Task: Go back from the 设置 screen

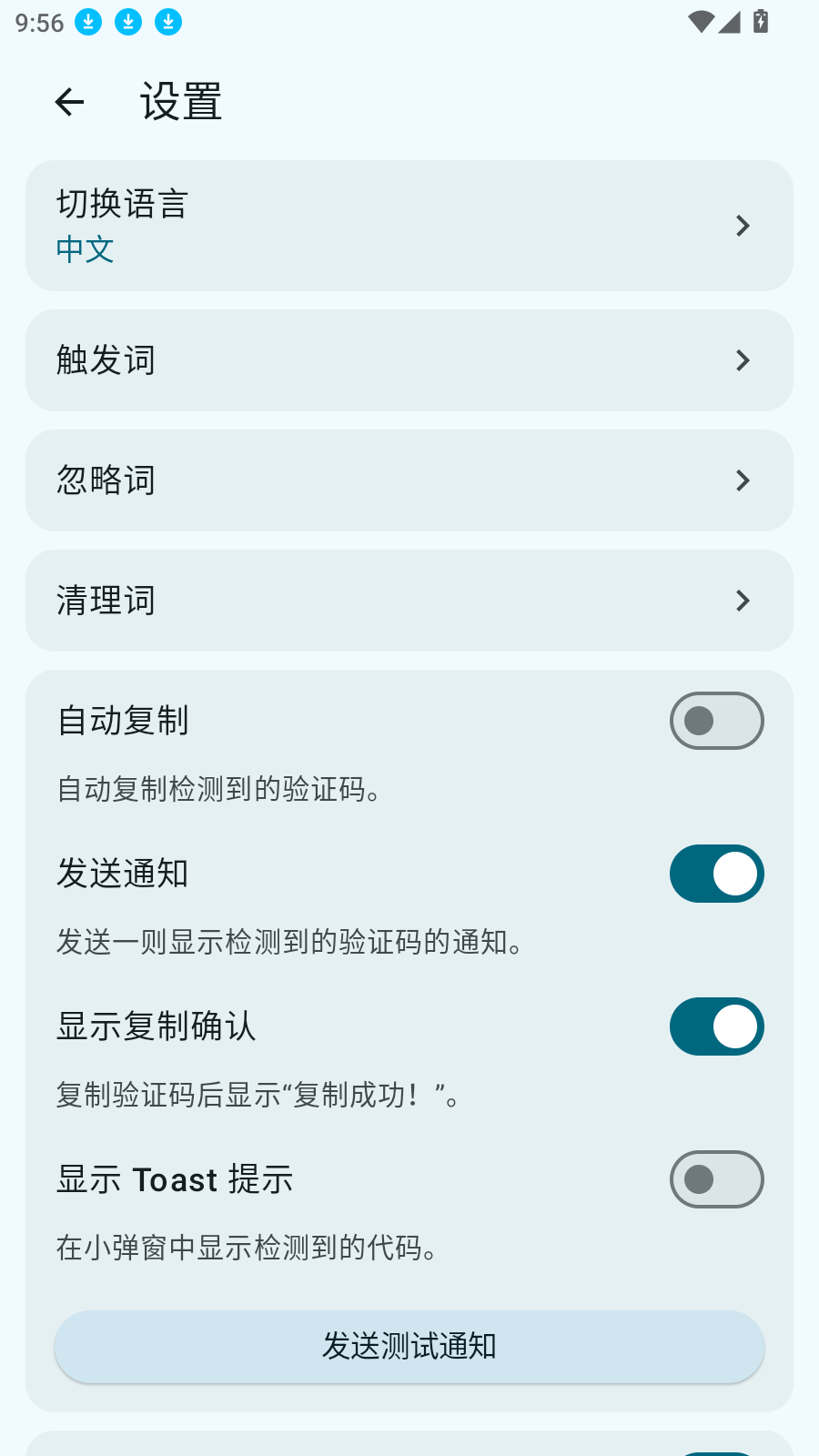Action: coord(70,102)
